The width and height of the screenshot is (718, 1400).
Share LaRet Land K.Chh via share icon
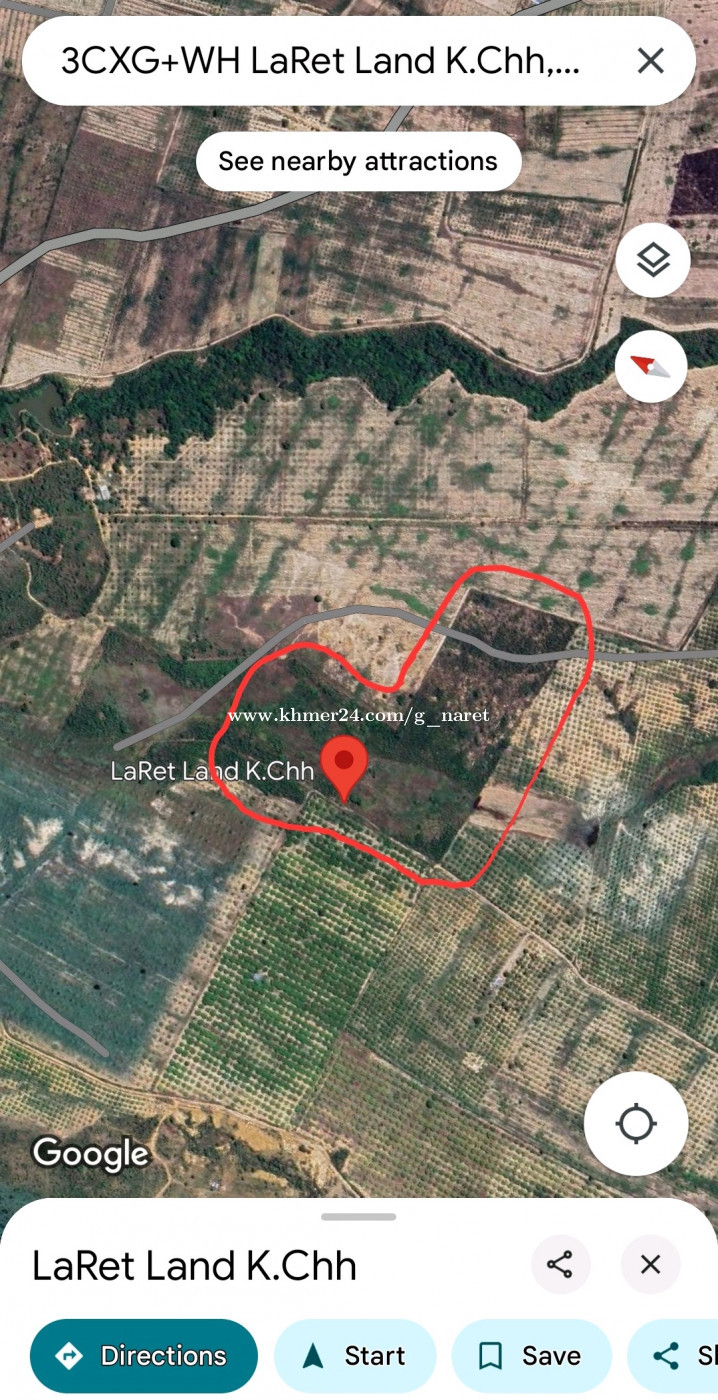click(561, 1264)
